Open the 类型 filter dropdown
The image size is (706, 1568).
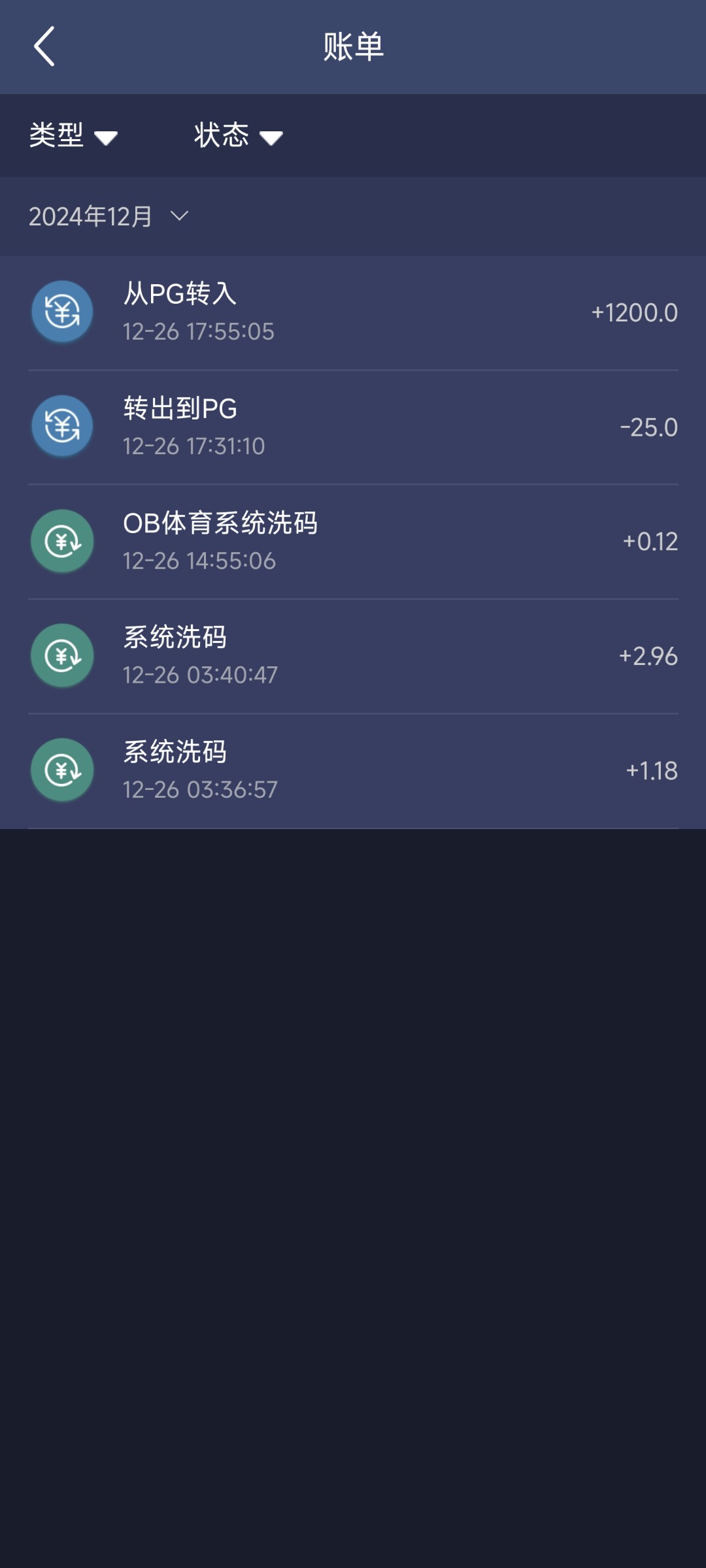73,136
